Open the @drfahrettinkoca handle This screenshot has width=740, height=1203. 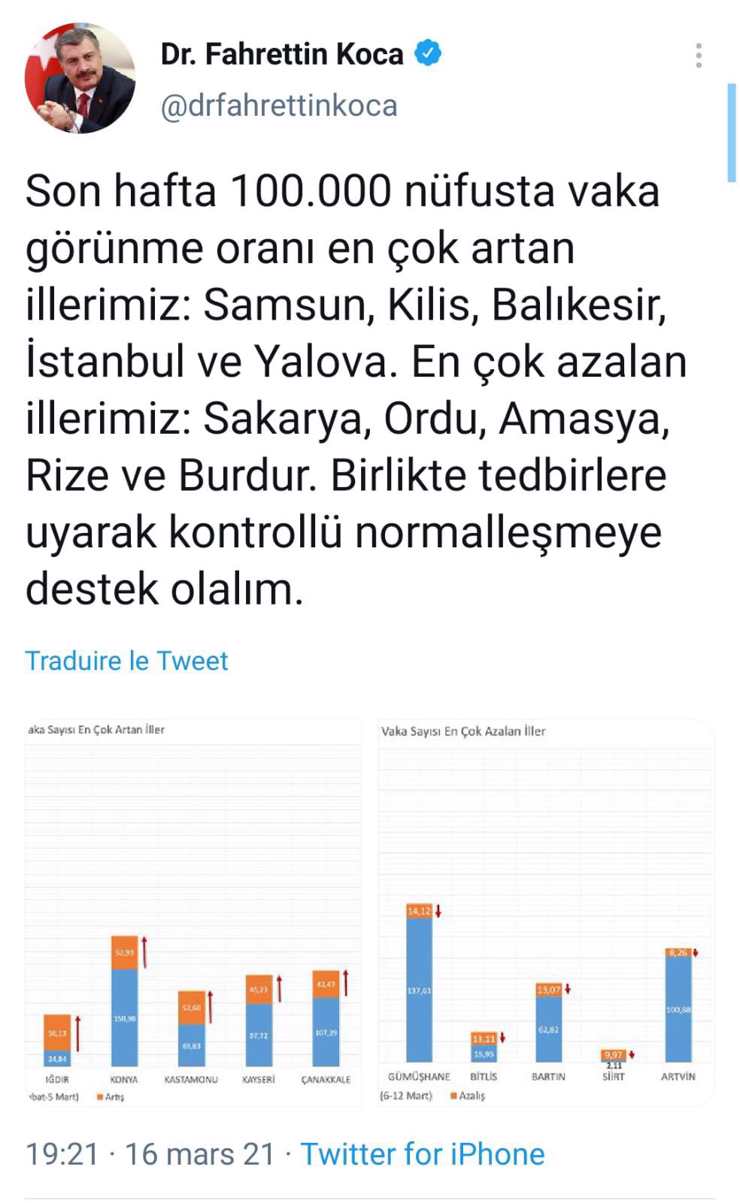(x=279, y=104)
